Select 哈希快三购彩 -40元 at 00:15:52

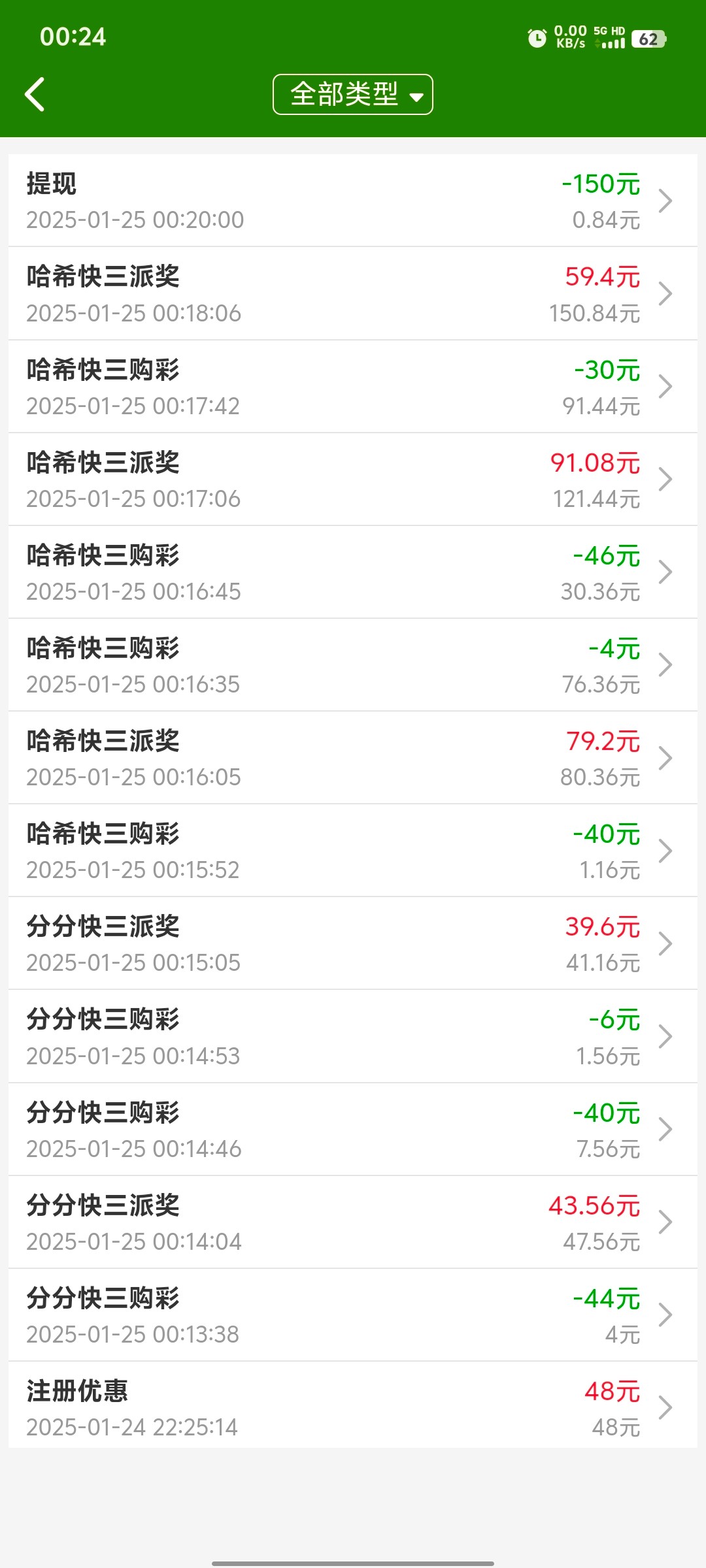tap(353, 850)
